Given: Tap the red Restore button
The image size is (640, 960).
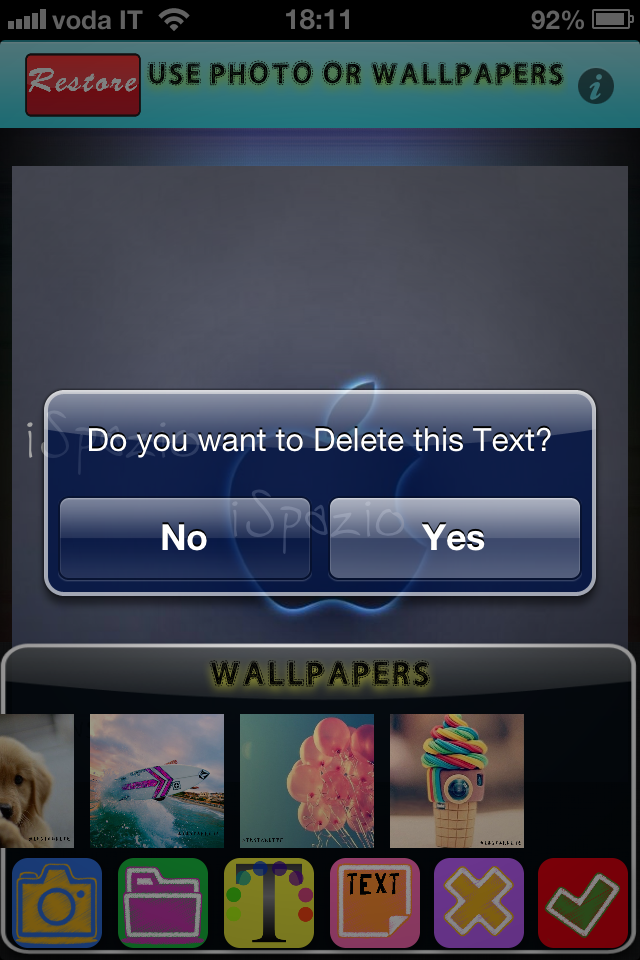Looking at the screenshot, I should pos(83,84).
